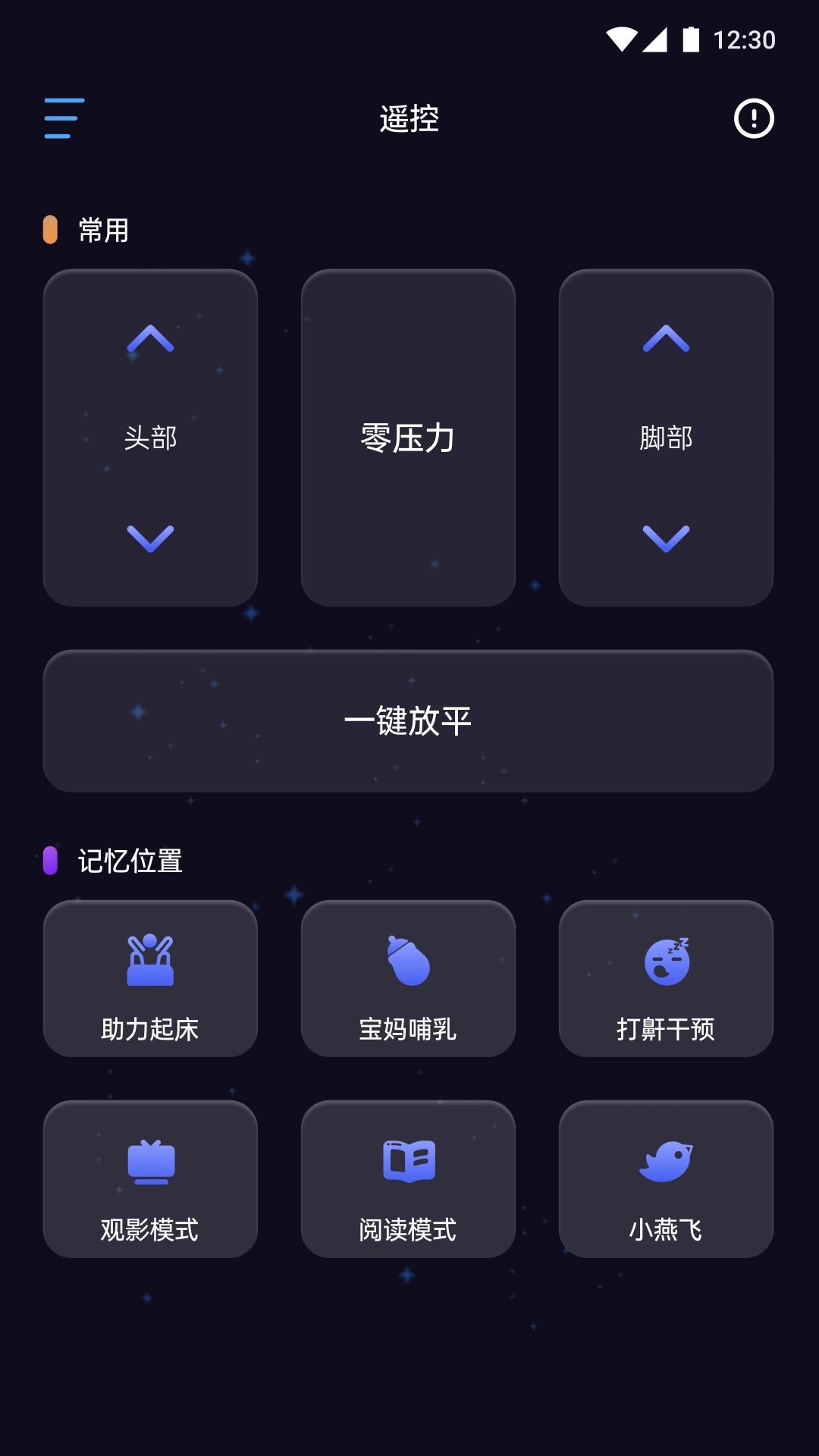Open the exclamation info icon top right

coord(753,118)
